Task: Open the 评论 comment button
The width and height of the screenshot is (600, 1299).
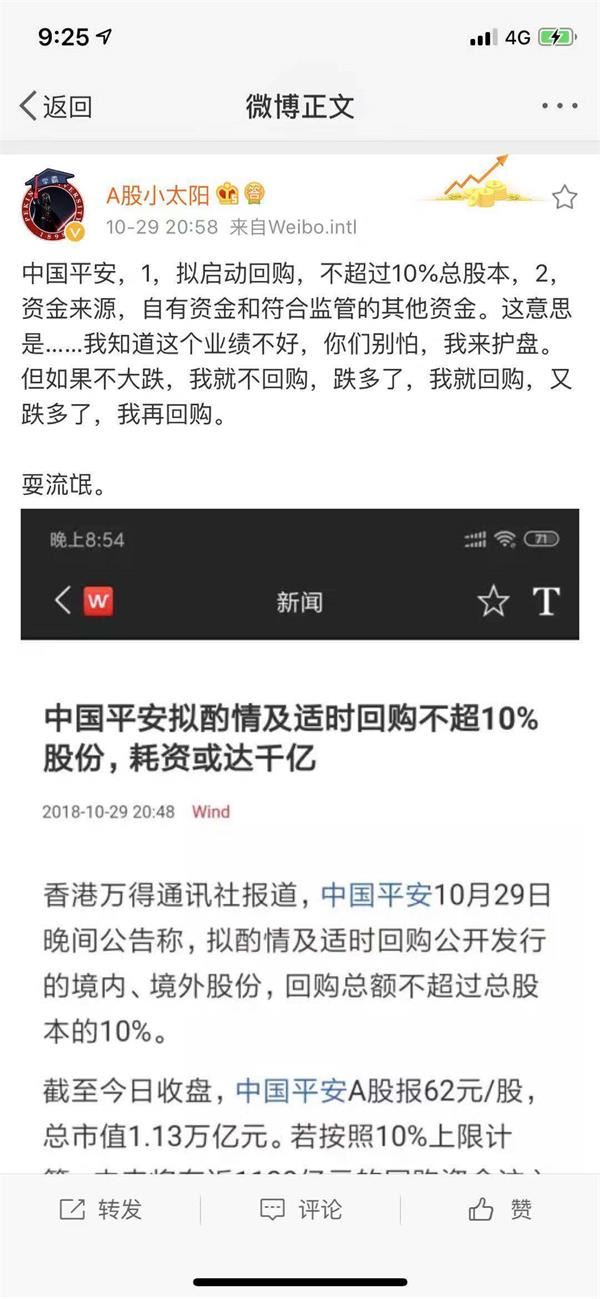Action: coord(301,1210)
